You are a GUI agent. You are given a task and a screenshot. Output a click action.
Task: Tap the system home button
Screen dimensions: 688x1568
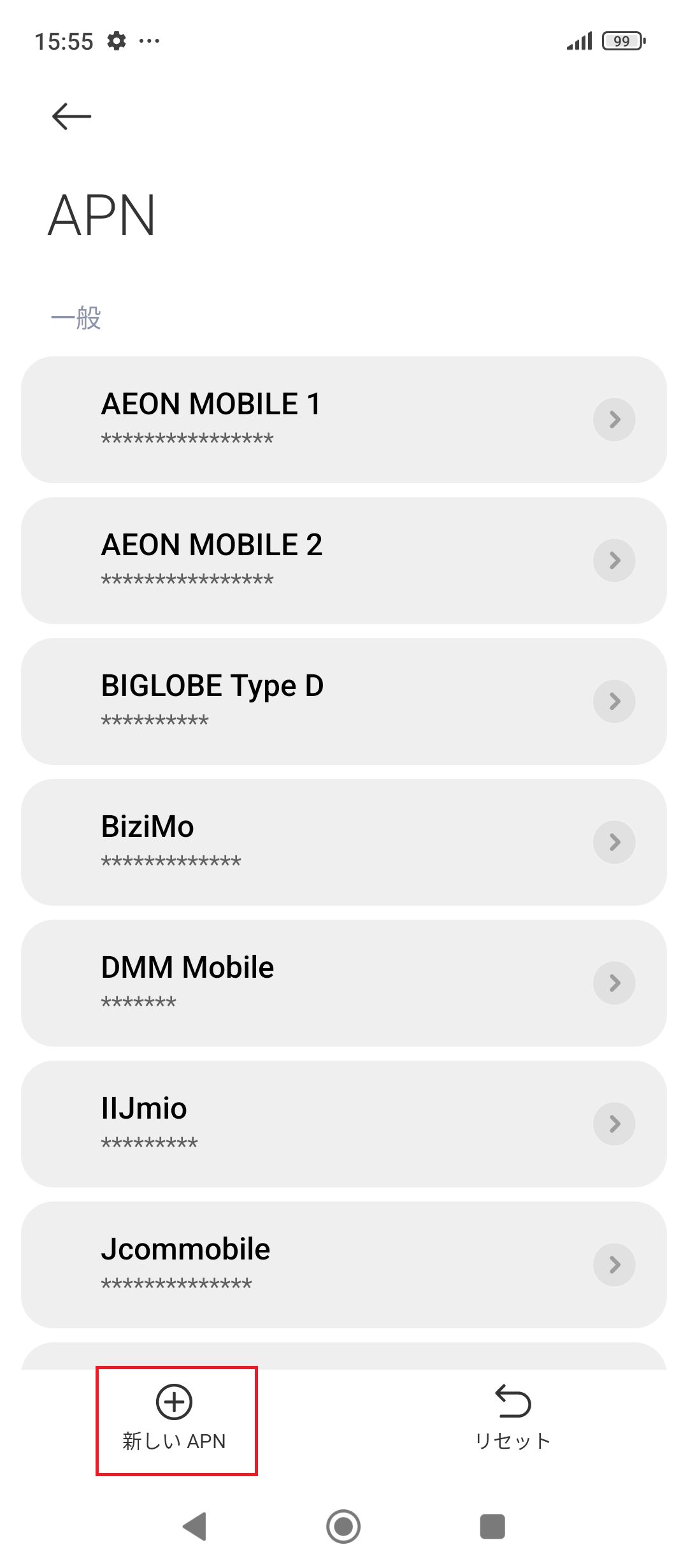pos(343,1527)
